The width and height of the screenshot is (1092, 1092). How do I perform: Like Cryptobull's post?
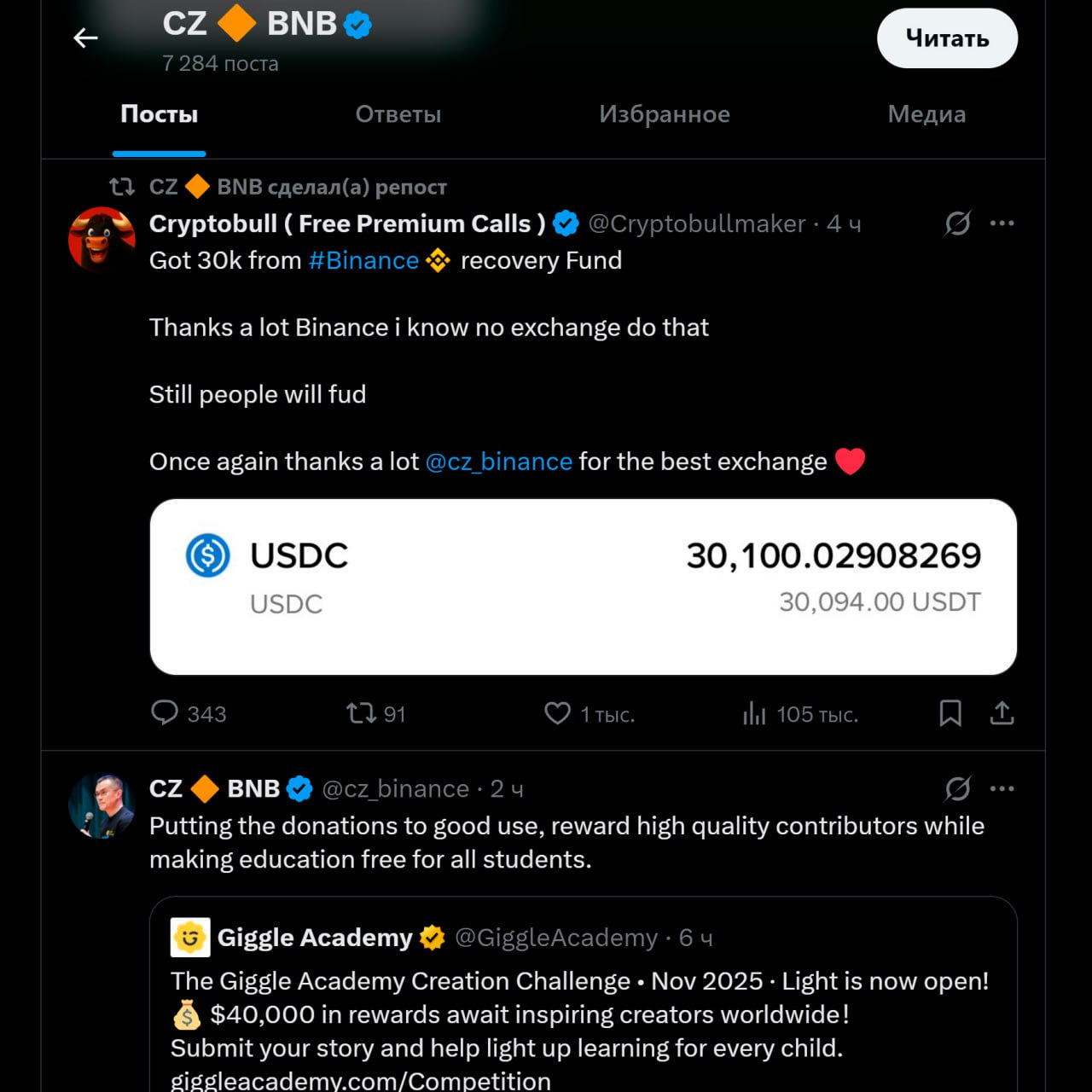tap(557, 713)
